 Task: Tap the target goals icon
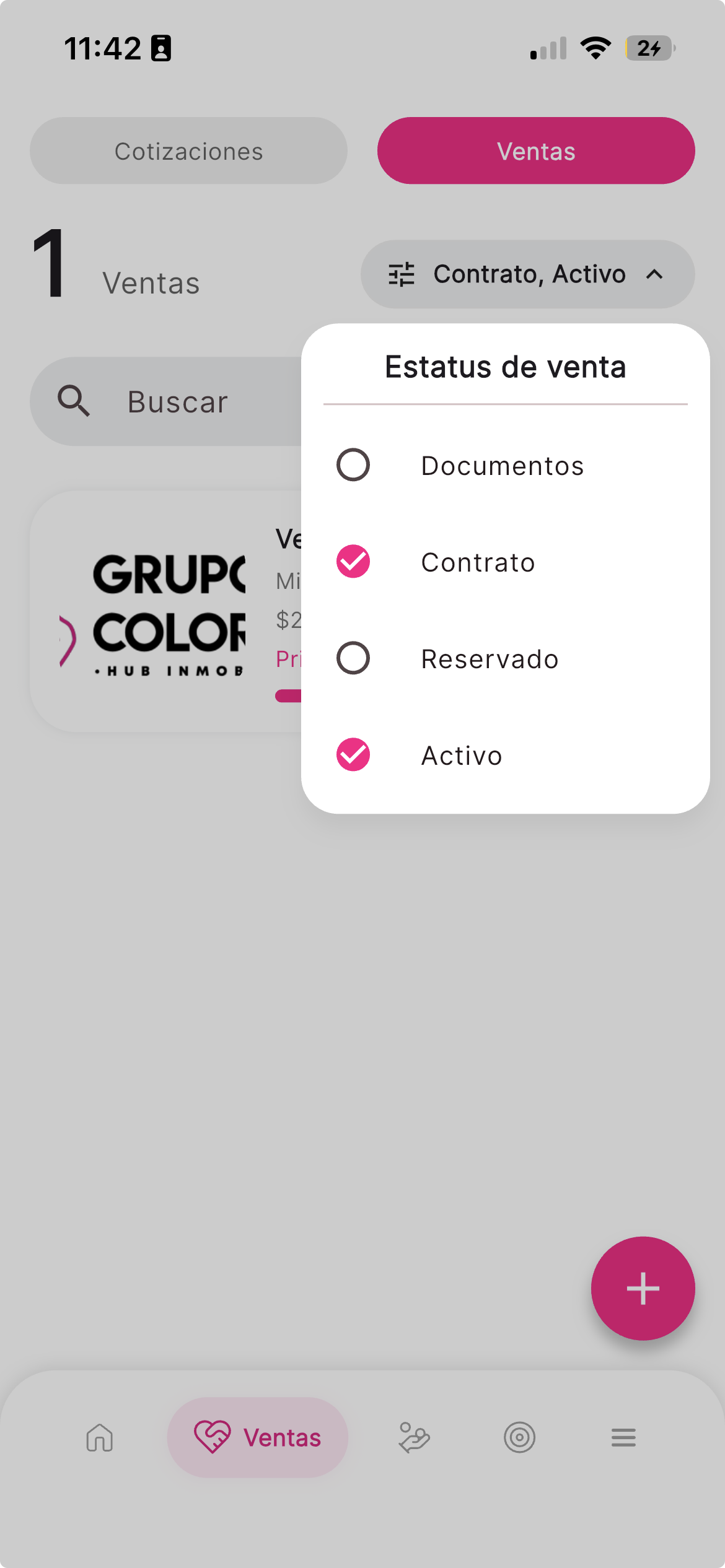point(519,1438)
